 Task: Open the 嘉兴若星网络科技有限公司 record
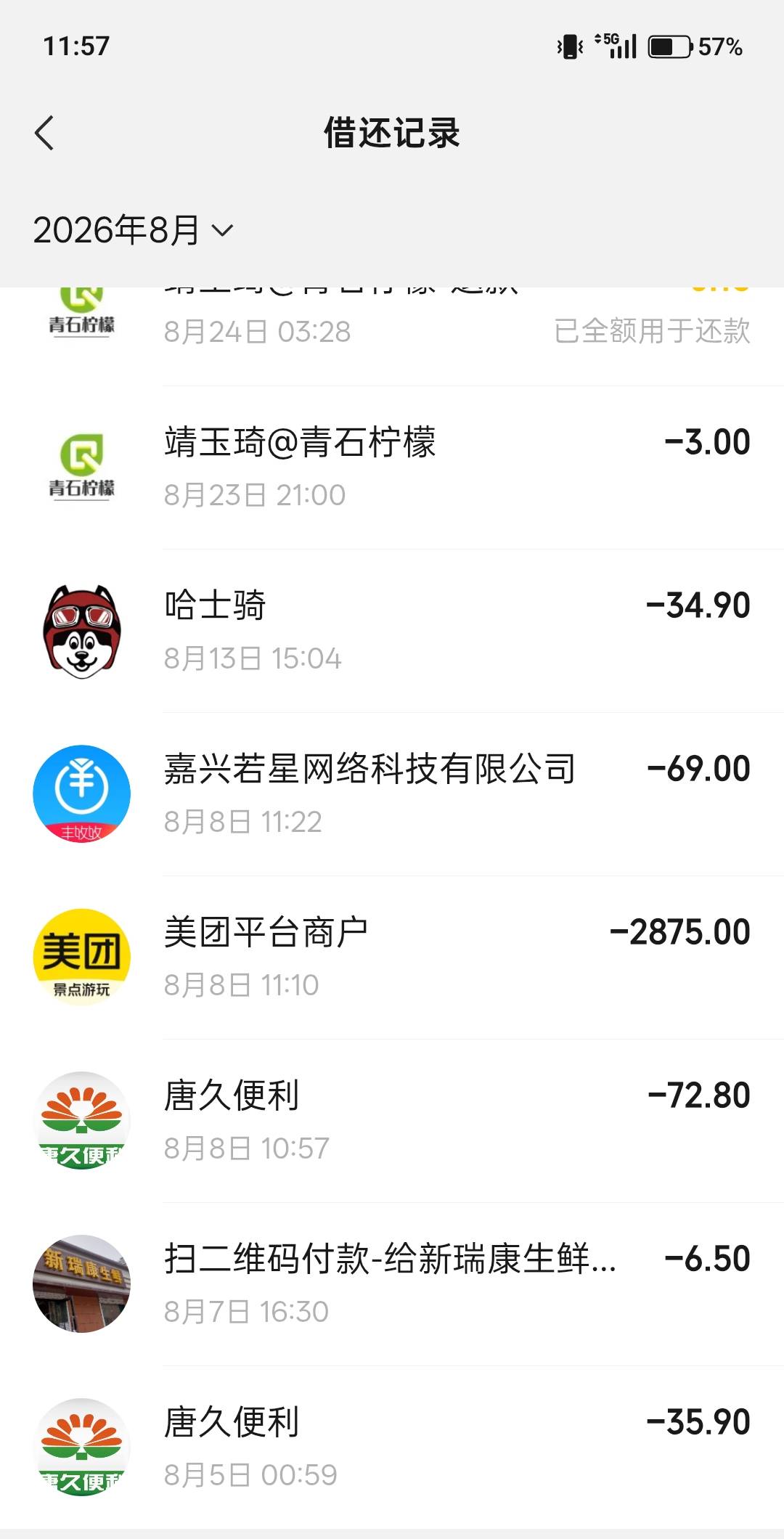click(392, 794)
